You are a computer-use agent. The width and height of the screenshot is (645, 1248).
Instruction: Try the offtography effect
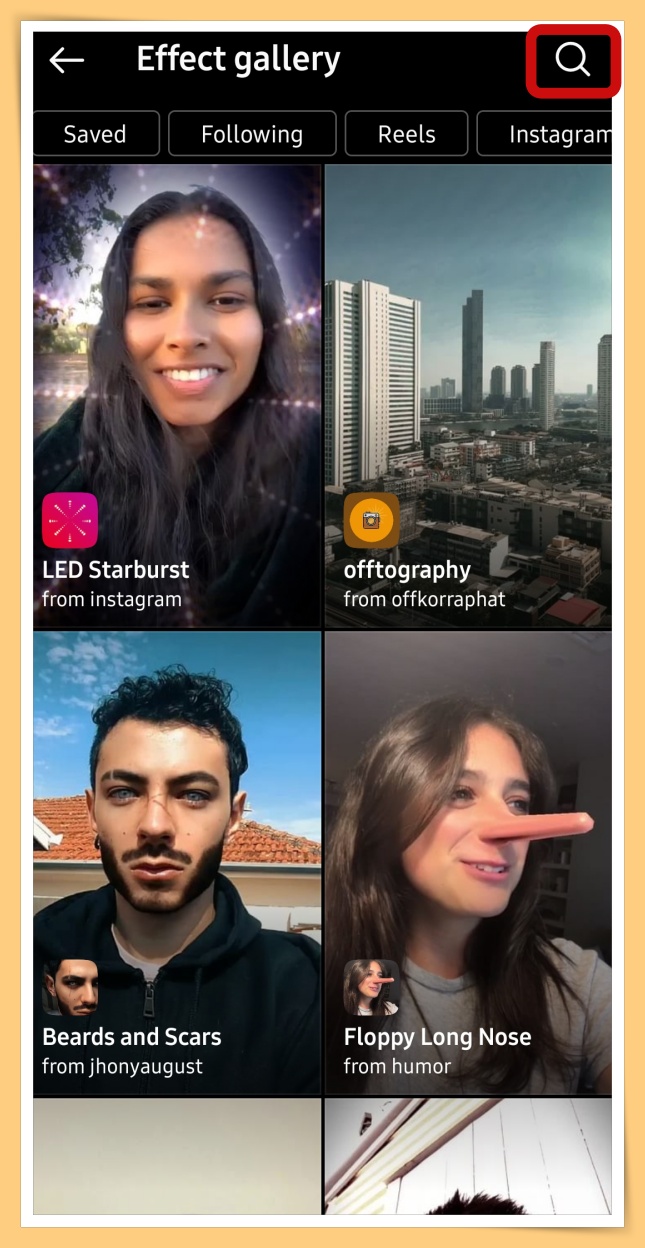[468, 395]
